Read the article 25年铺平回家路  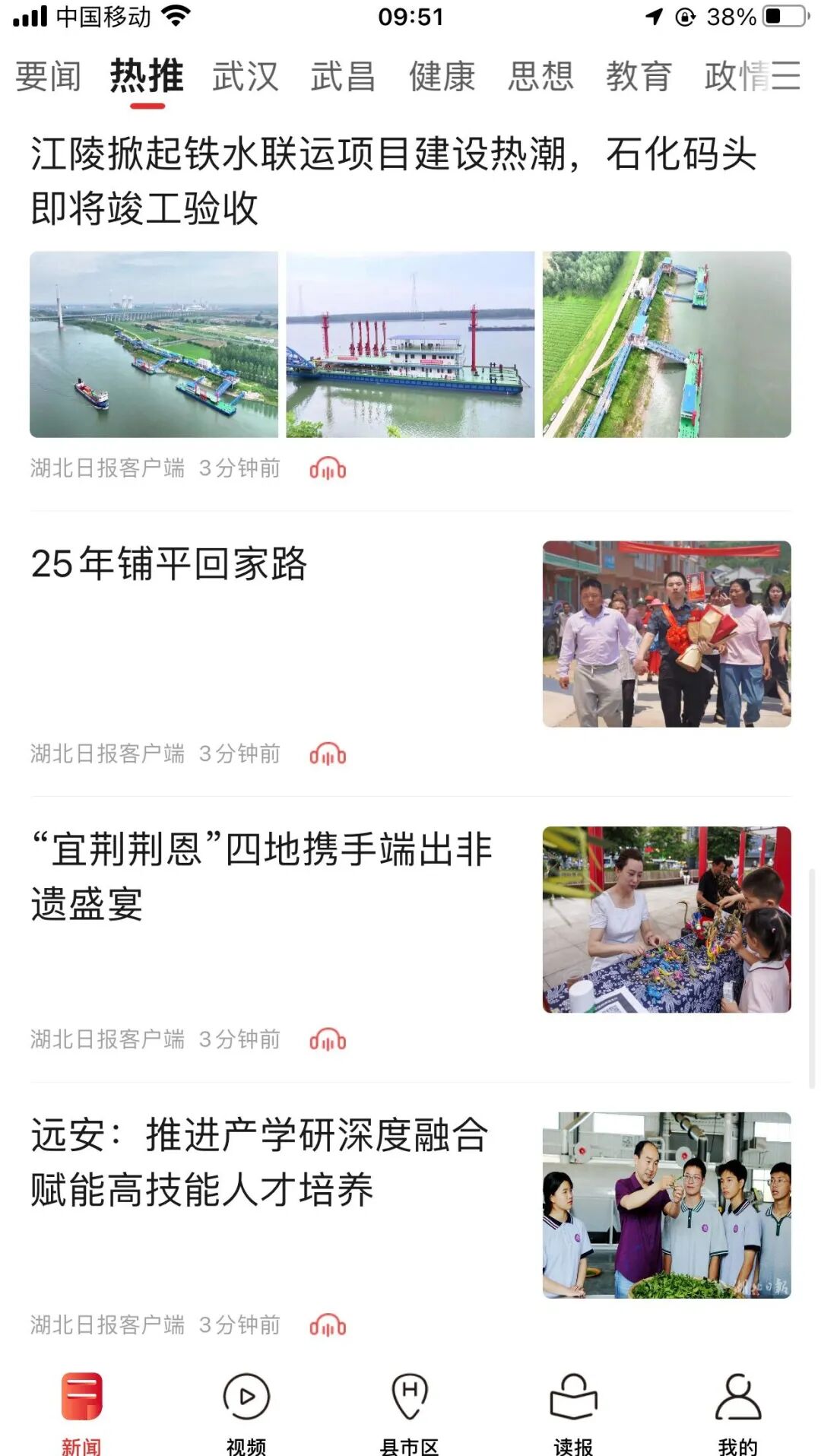point(169,564)
